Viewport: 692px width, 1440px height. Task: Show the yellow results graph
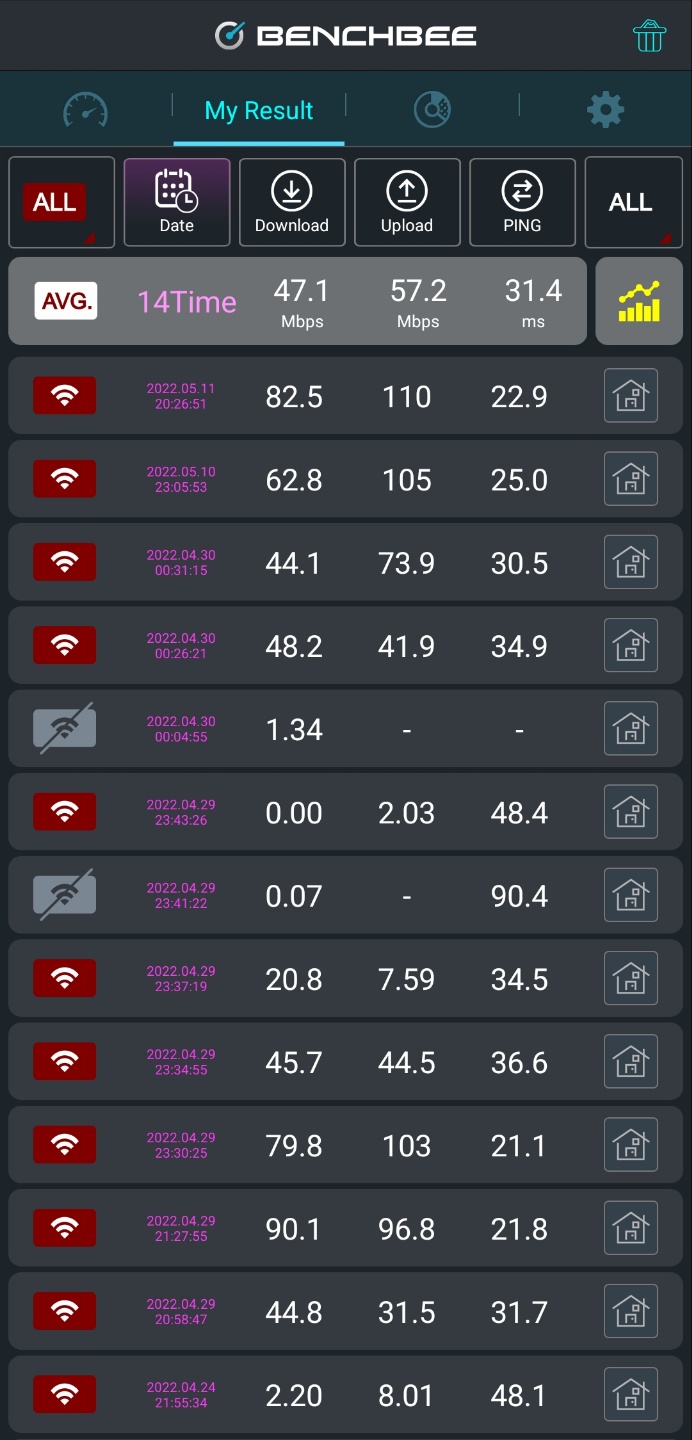coord(639,301)
